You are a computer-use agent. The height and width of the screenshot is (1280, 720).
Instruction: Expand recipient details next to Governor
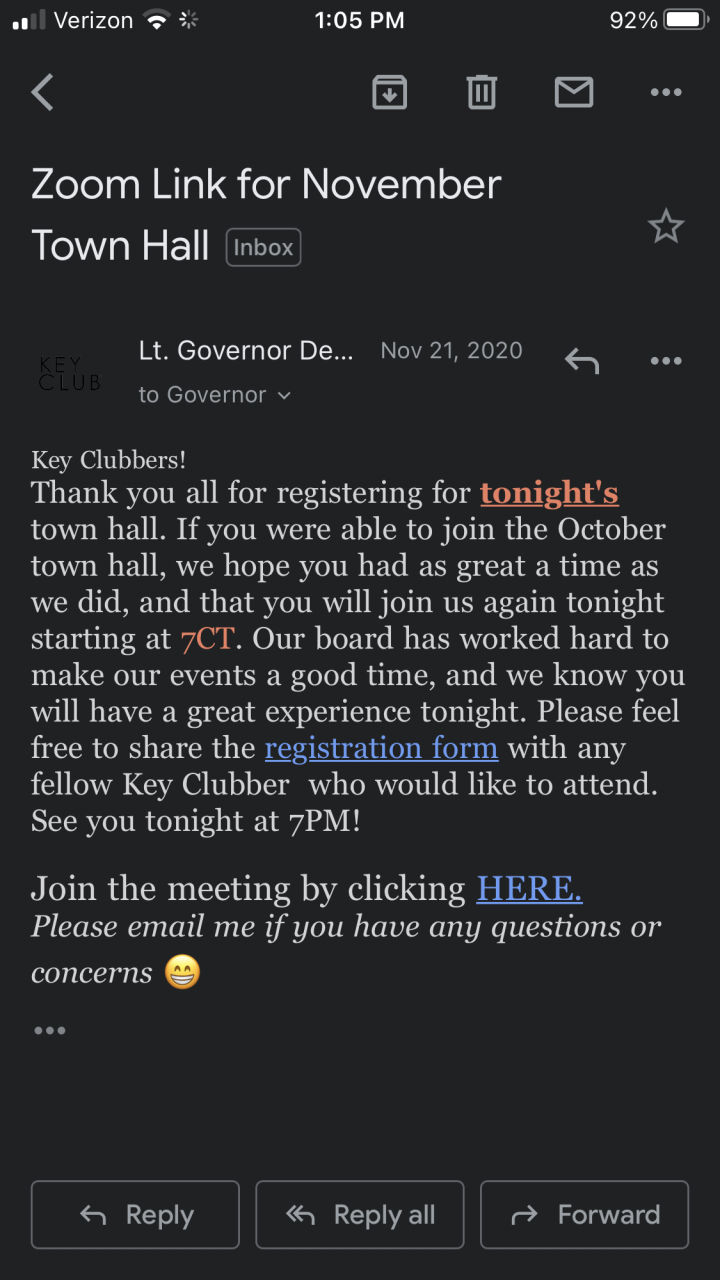(284, 396)
